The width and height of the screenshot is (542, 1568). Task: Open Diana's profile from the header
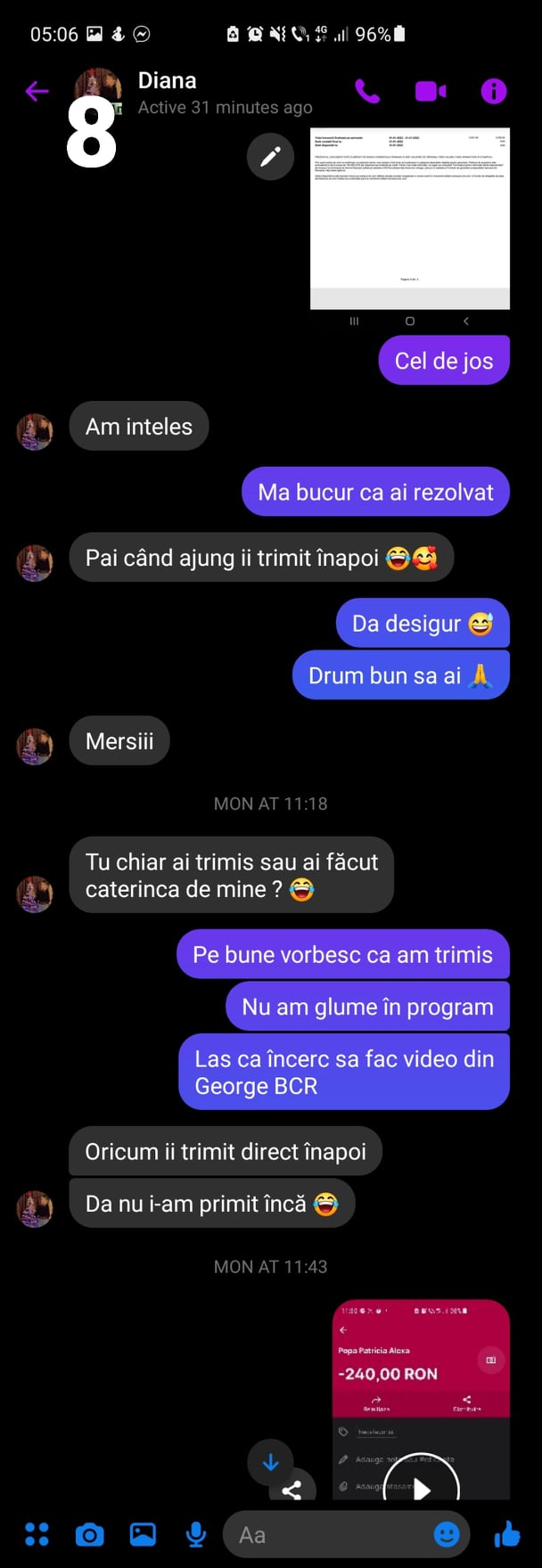coord(167,81)
